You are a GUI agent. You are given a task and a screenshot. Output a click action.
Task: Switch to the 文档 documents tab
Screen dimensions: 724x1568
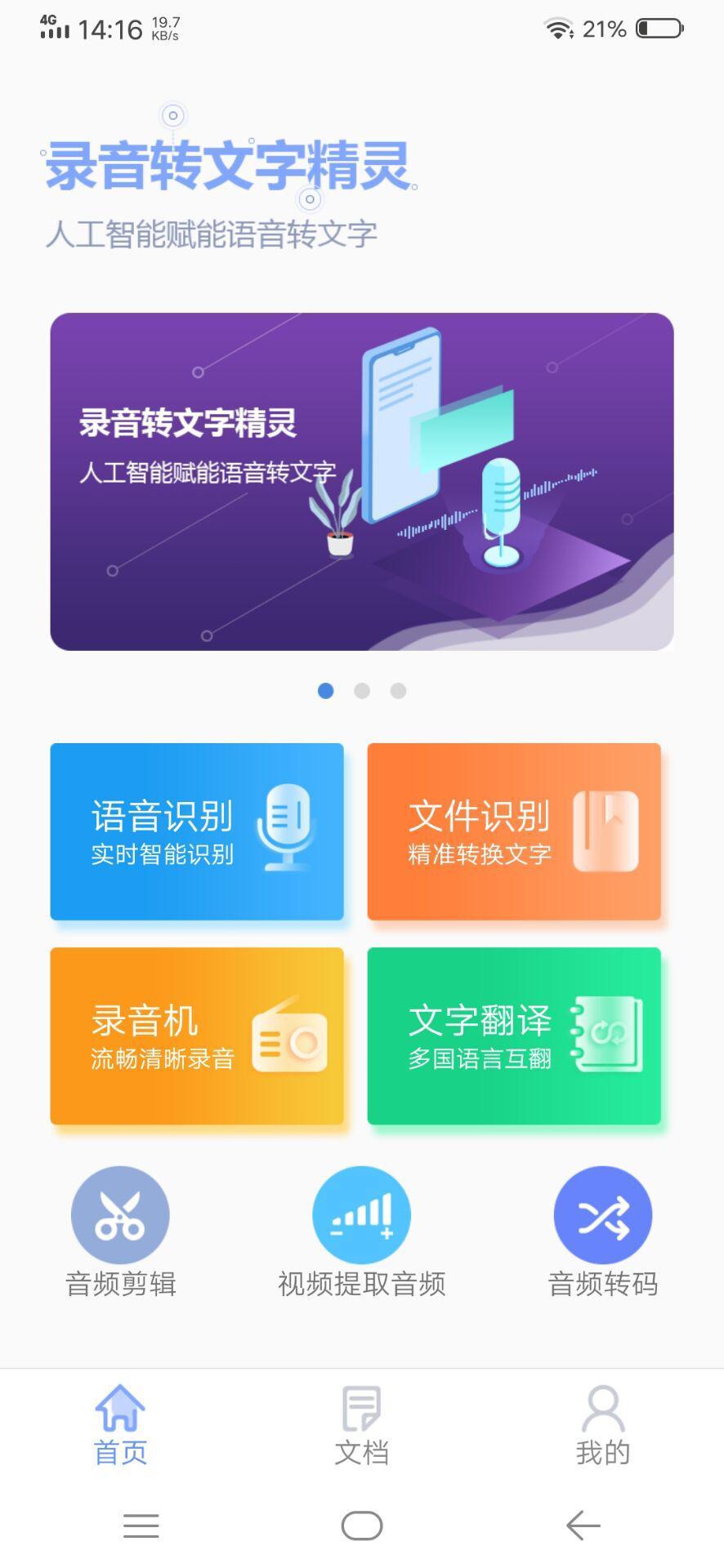pyautogui.click(x=361, y=1426)
